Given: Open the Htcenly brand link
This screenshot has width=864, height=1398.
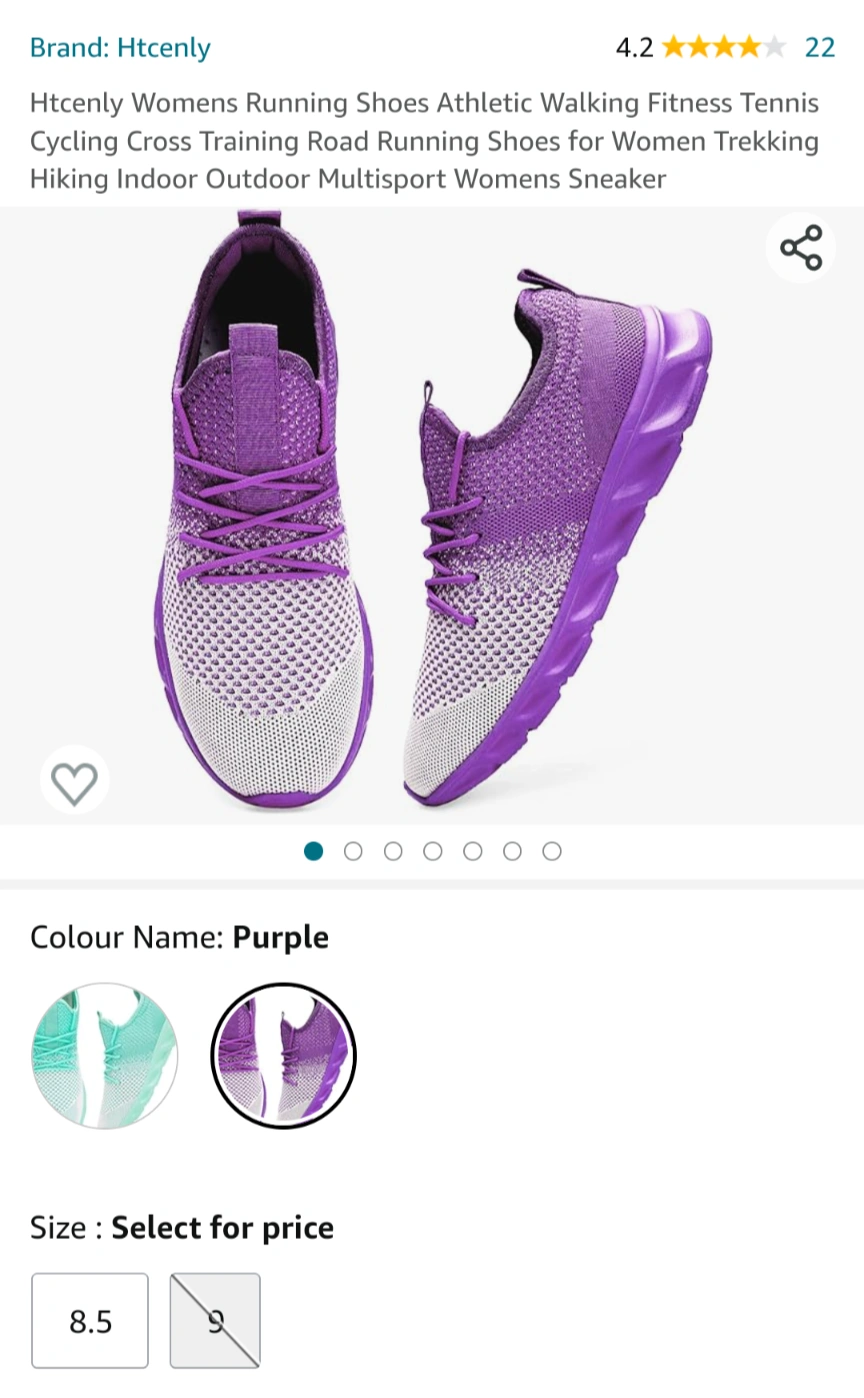Looking at the screenshot, I should (120, 47).
